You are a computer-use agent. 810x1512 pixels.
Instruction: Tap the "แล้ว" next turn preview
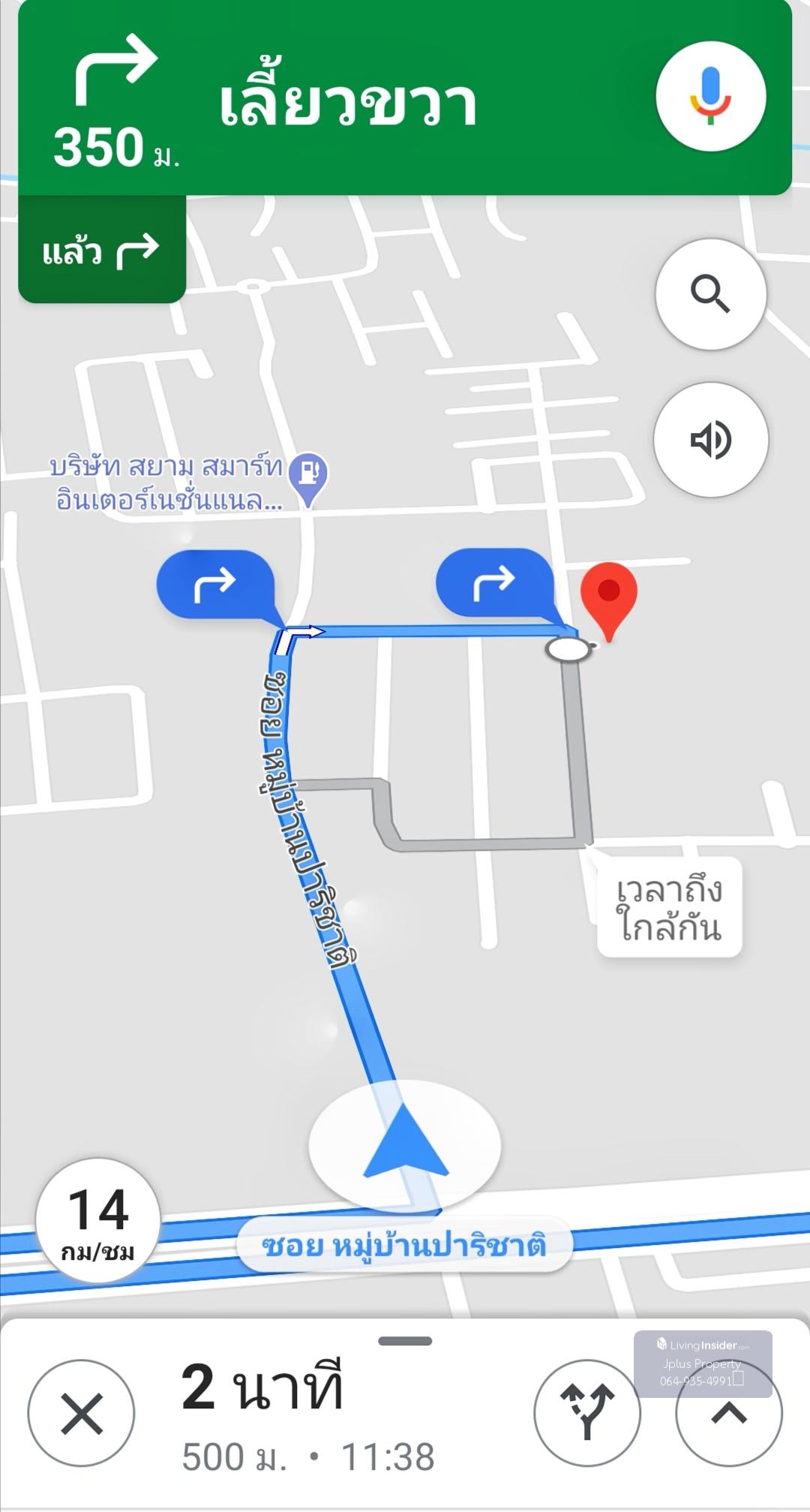pos(101,251)
